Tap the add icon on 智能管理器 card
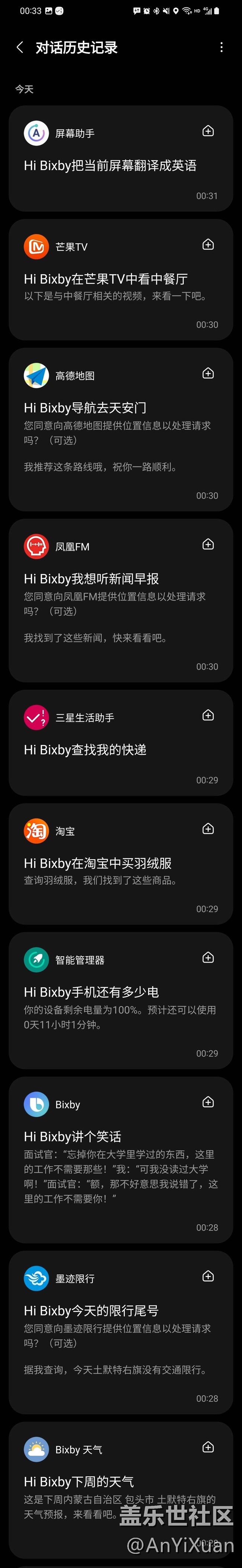Image resolution: width=242 pixels, height=1568 pixels. tap(208, 958)
